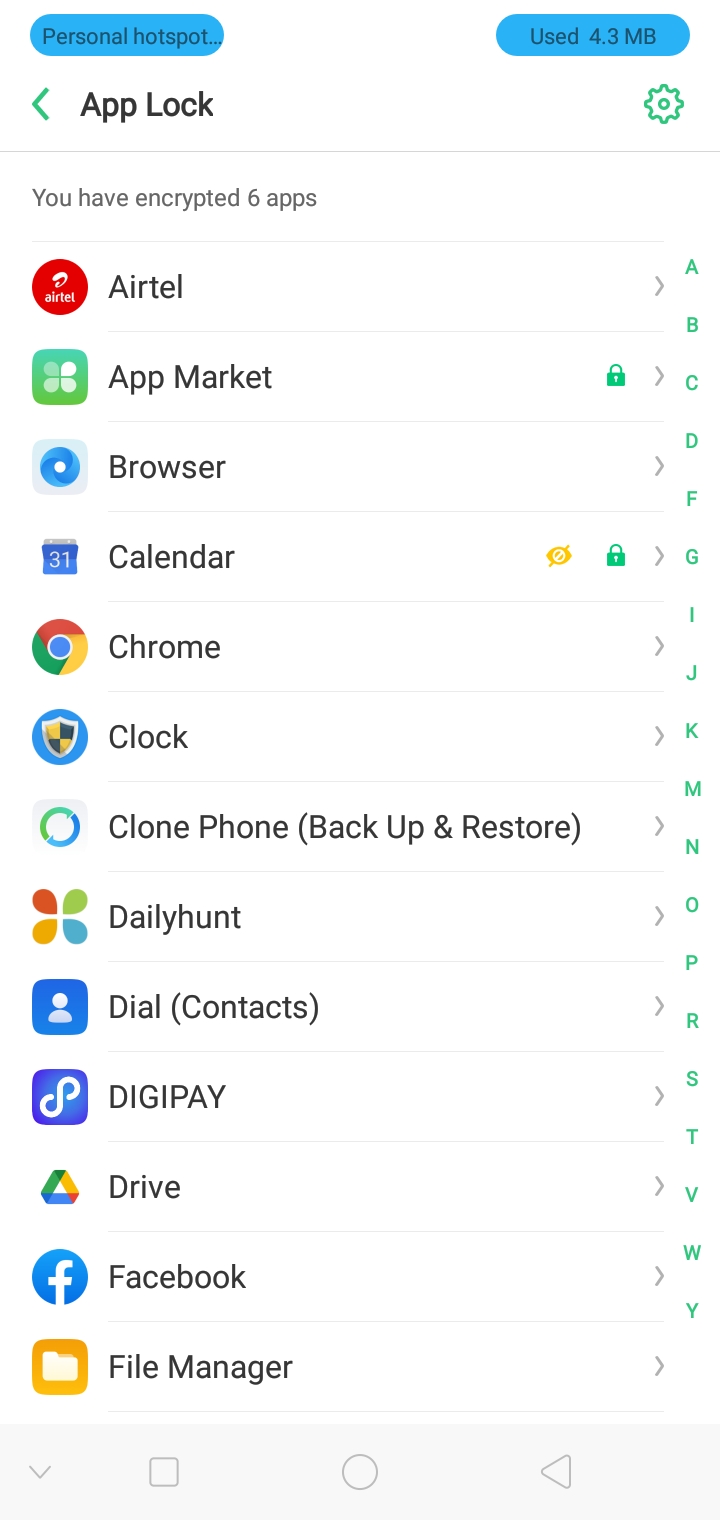Open recent apps from navigation bar
Viewport: 720px width, 1520px height.
164,1472
